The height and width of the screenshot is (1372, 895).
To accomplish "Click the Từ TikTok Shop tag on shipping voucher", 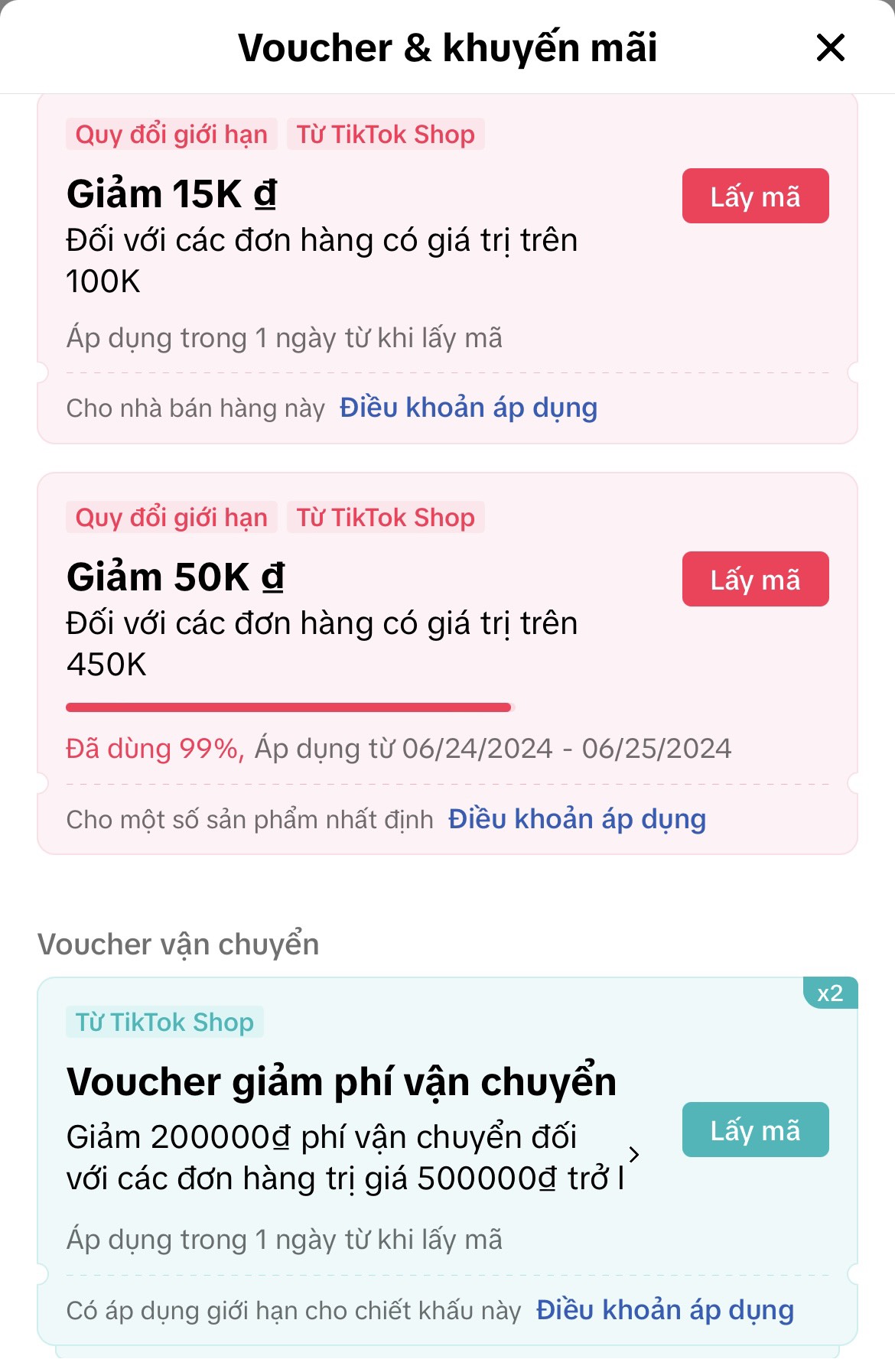I will coord(166,1020).
